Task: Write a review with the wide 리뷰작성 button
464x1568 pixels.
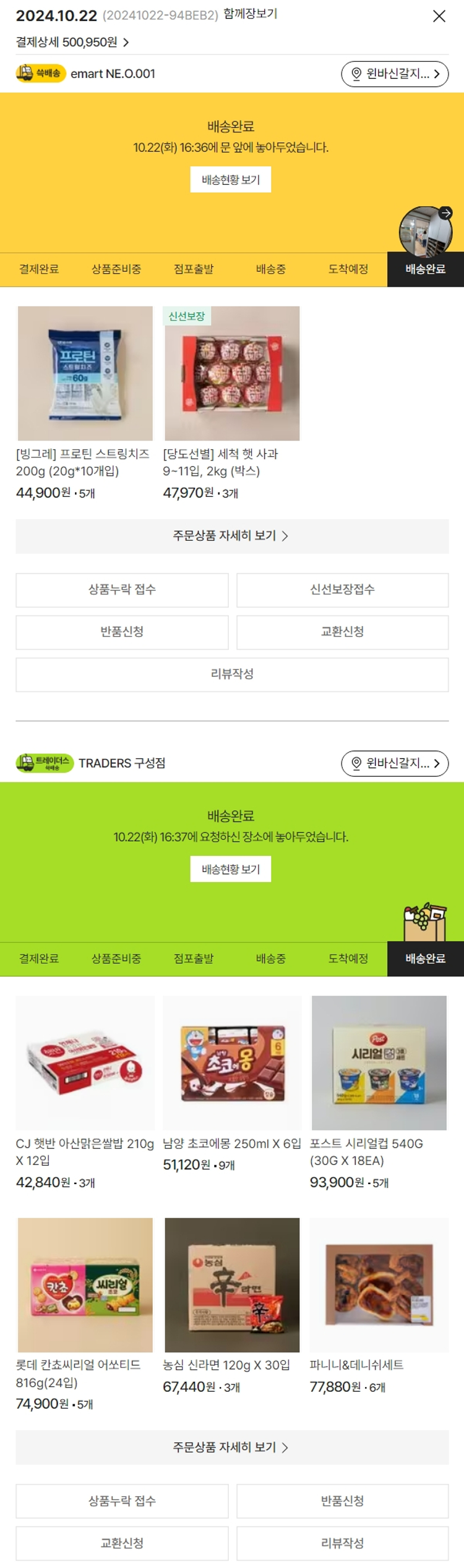Action: [231, 674]
